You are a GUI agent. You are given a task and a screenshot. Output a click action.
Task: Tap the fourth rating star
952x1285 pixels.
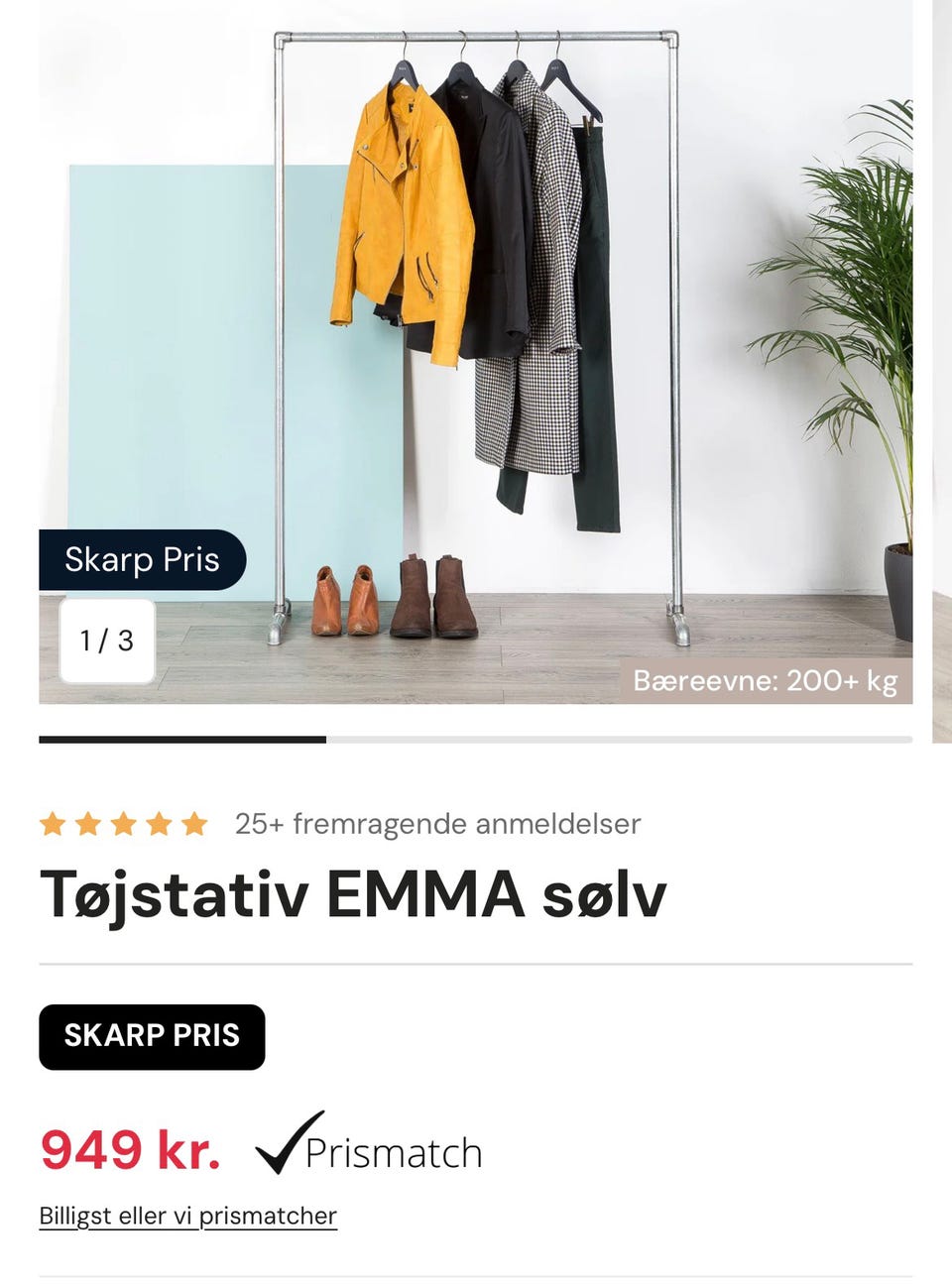(159, 822)
